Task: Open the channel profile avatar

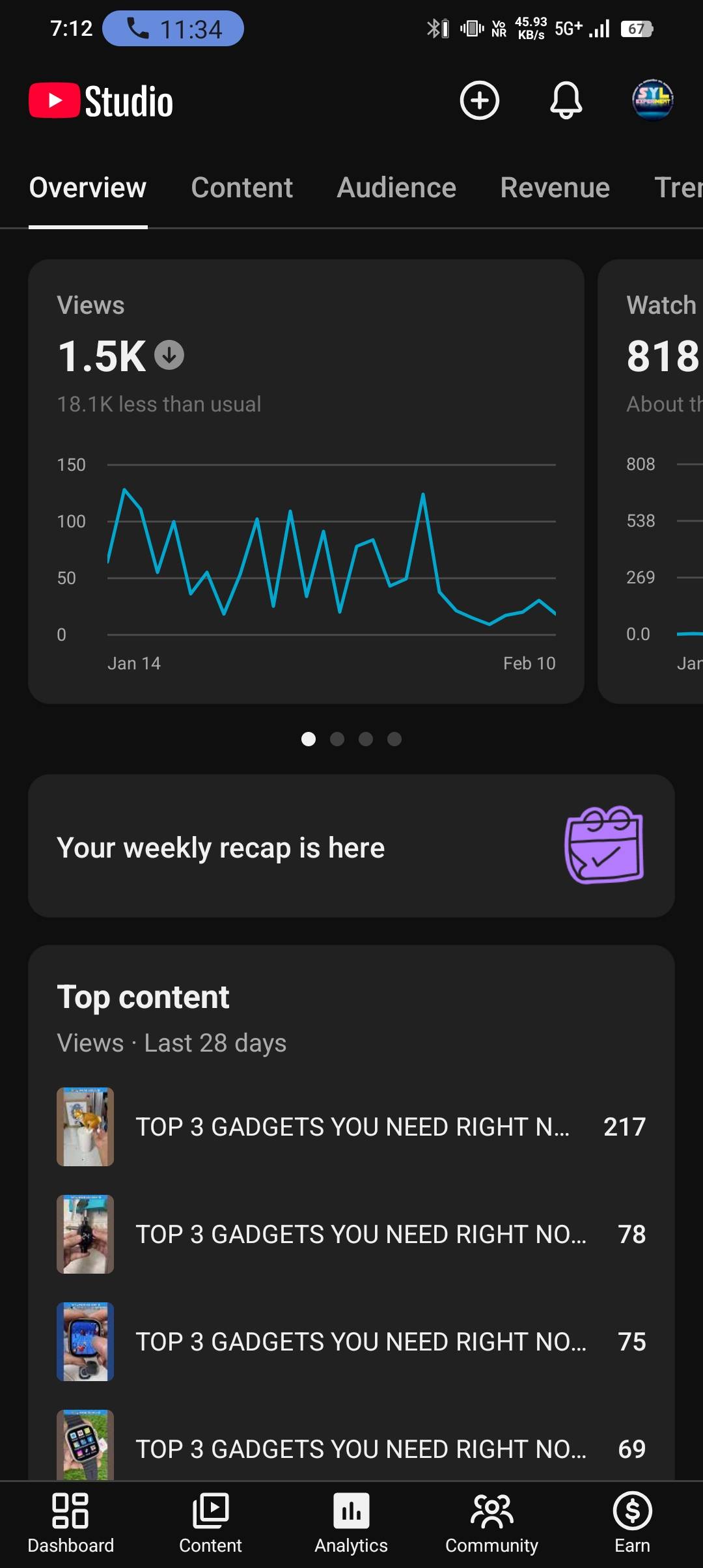Action: [x=652, y=100]
